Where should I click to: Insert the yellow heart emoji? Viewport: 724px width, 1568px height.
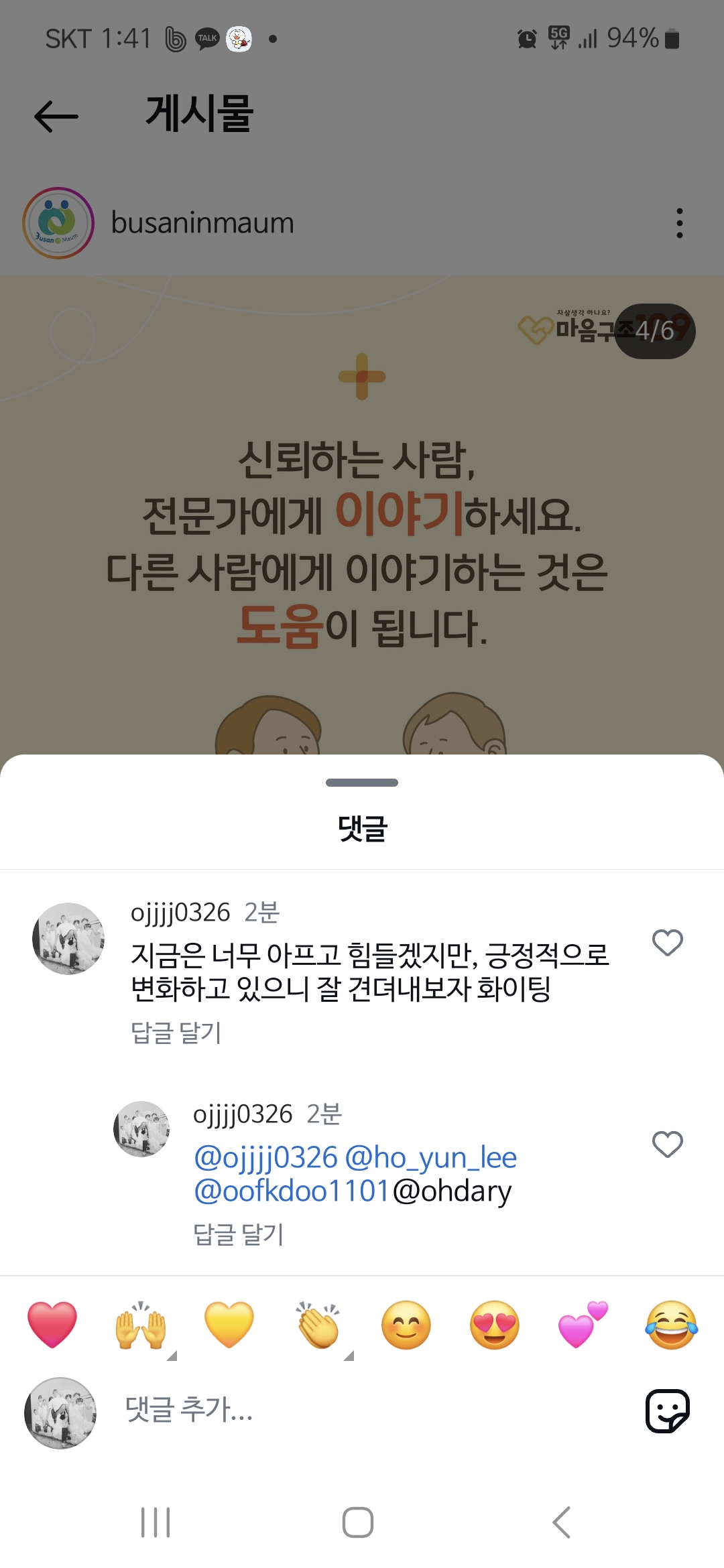[x=229, y=1325]
